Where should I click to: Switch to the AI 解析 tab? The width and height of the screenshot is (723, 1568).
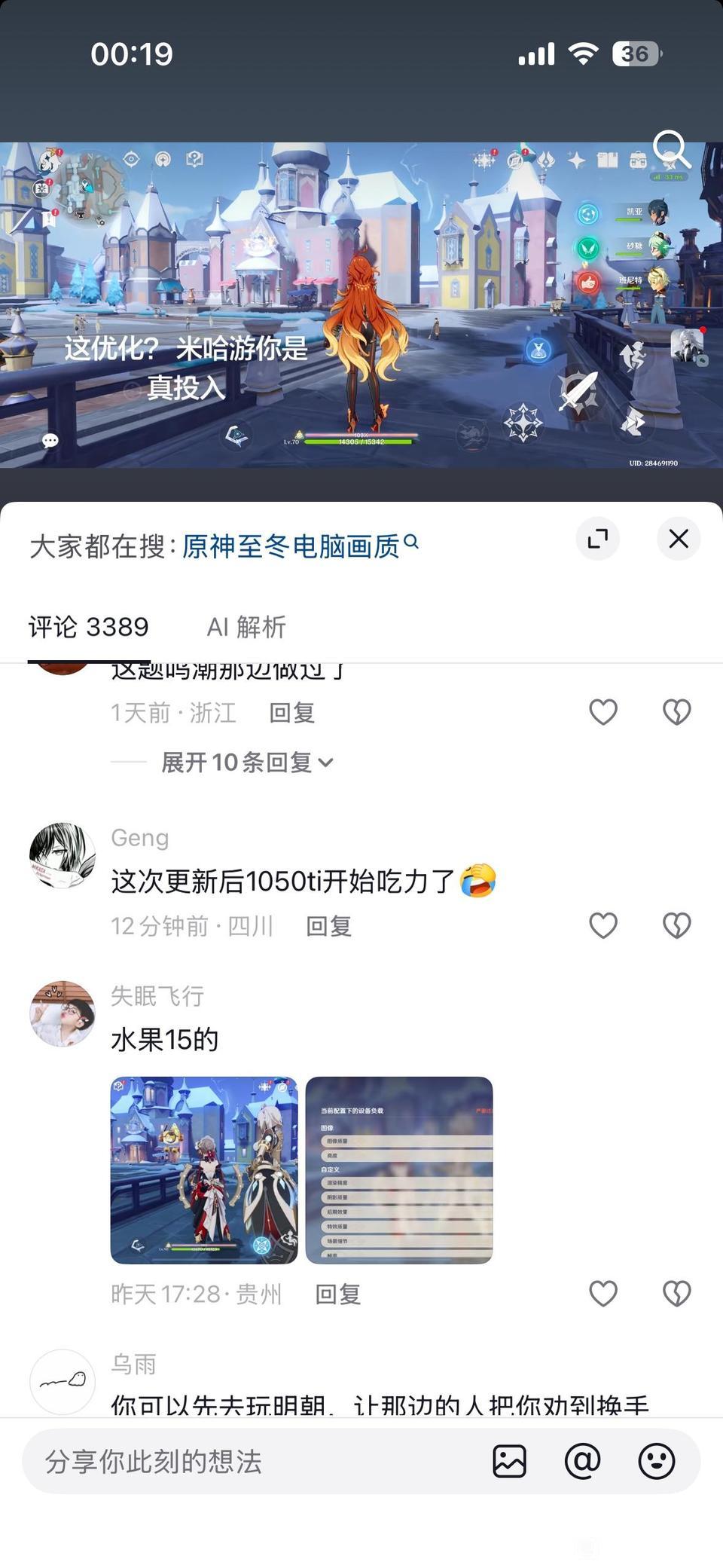[246, 627]
